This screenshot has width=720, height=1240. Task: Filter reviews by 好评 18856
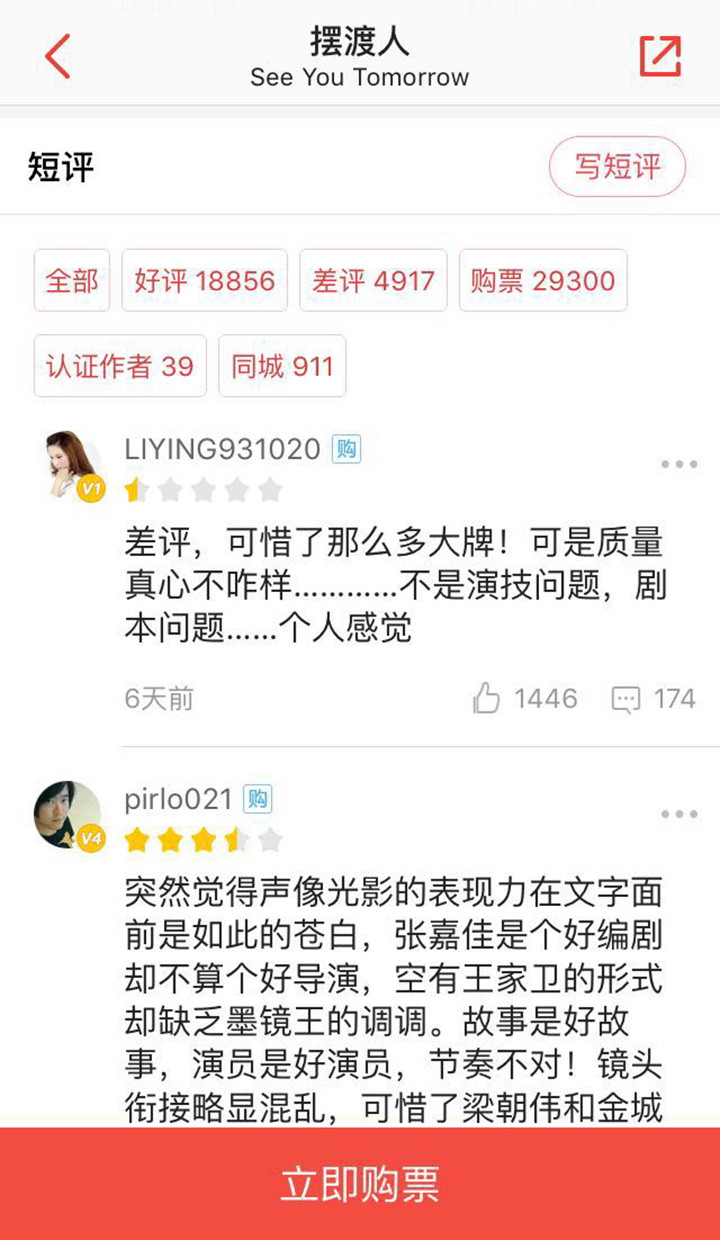click(x=204, y=280)
